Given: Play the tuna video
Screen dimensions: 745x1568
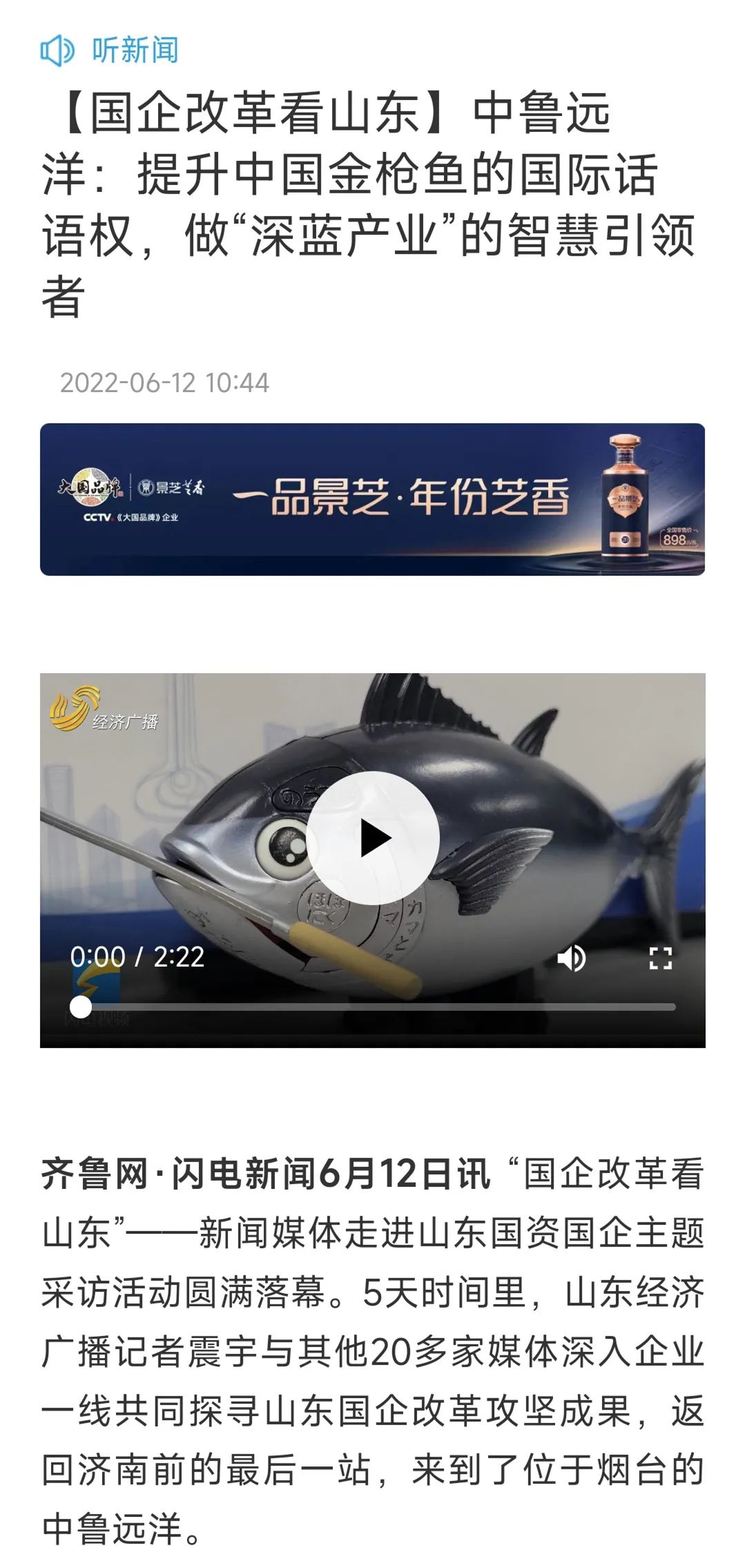Looking at the screenshot, I should click(x=373, y=838).
